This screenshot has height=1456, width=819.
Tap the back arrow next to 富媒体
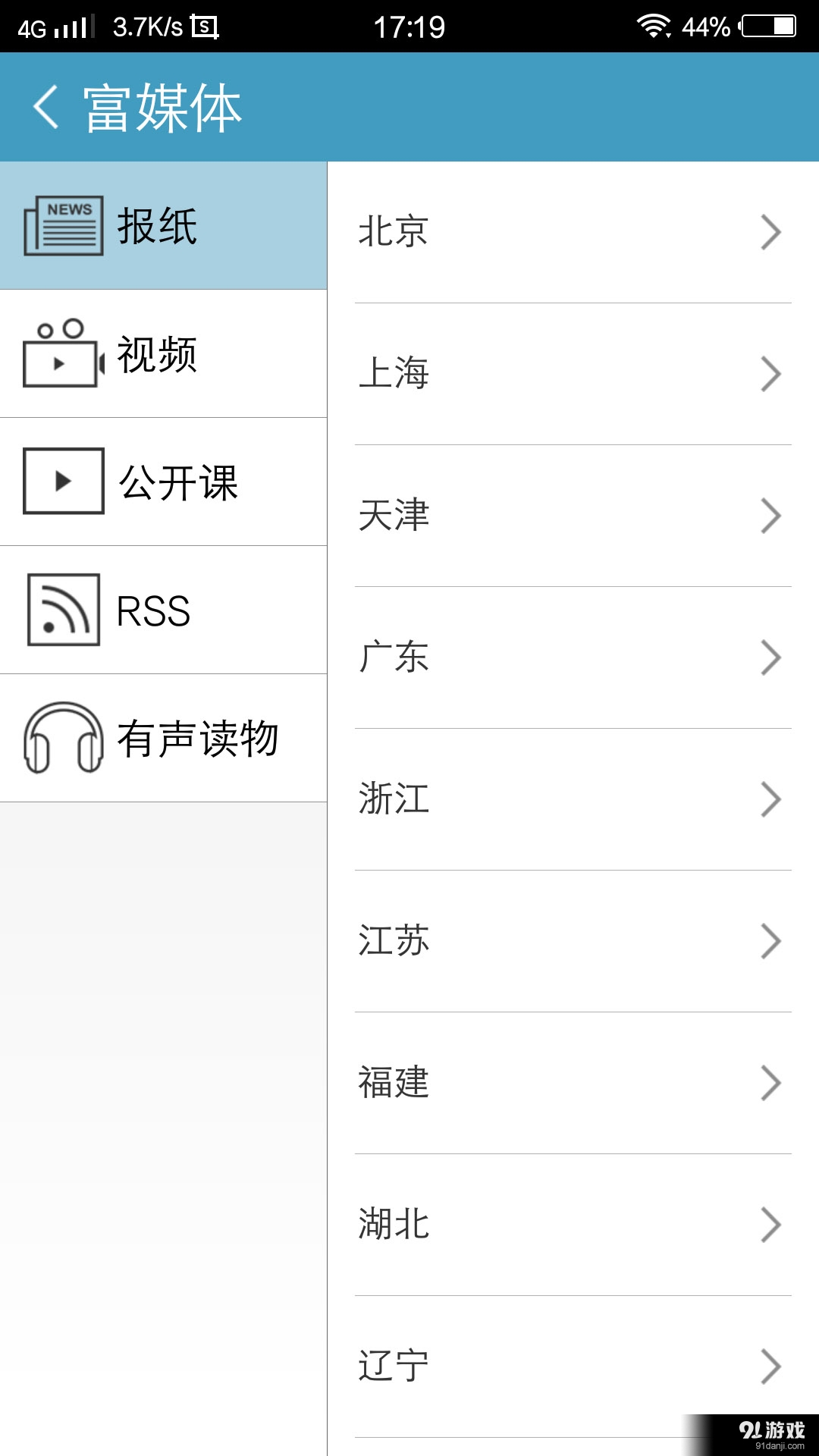pyautogui.click(x=48, y=108)
